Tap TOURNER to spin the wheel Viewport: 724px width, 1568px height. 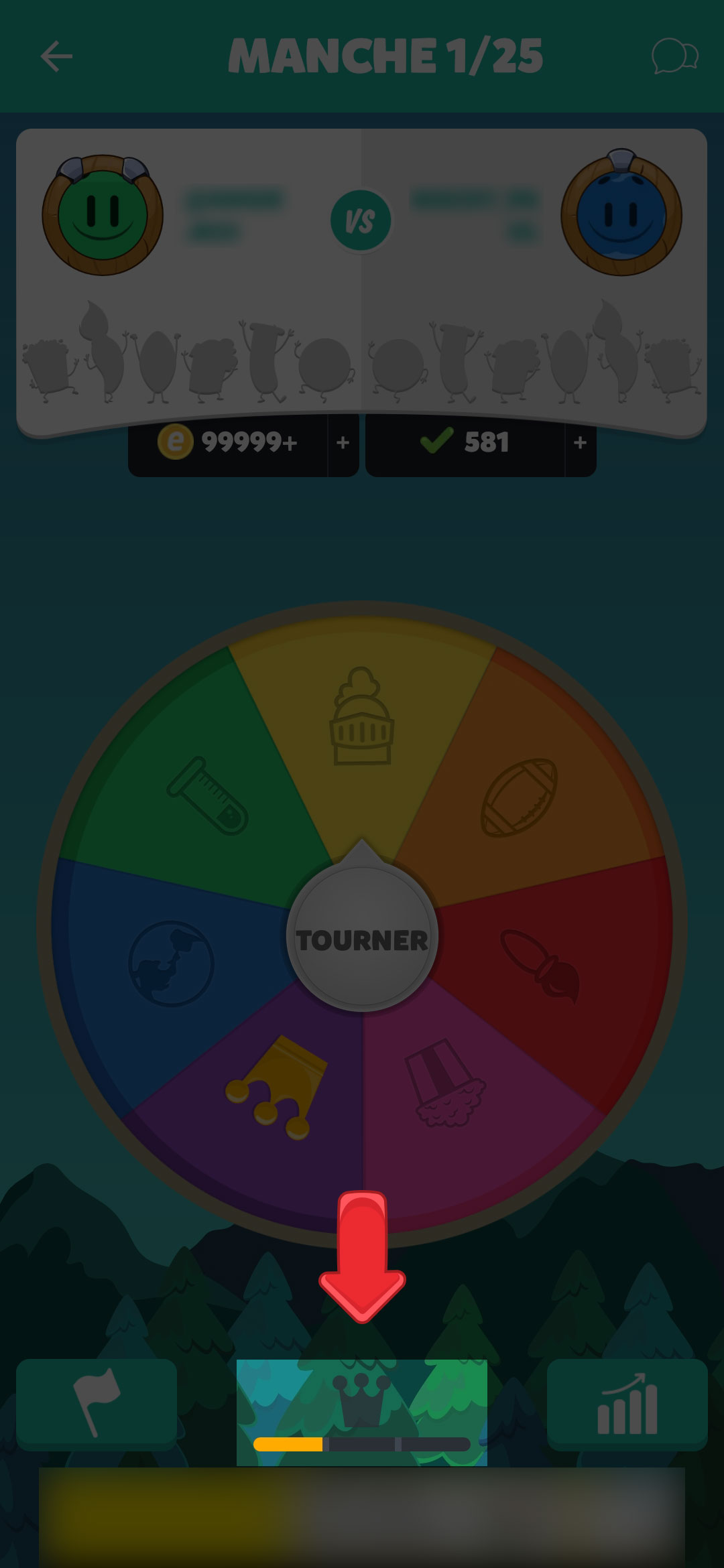pyautogui.click(x=362, y=939)
